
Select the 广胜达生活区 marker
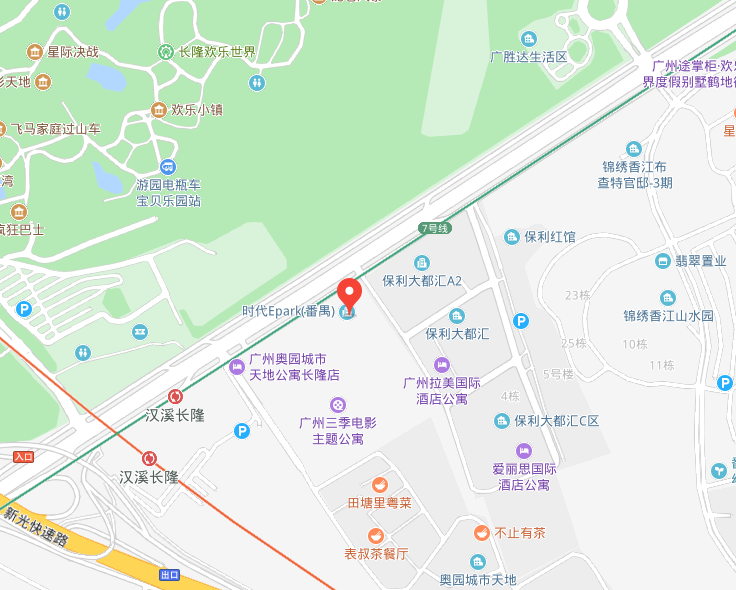click(528, 39)
